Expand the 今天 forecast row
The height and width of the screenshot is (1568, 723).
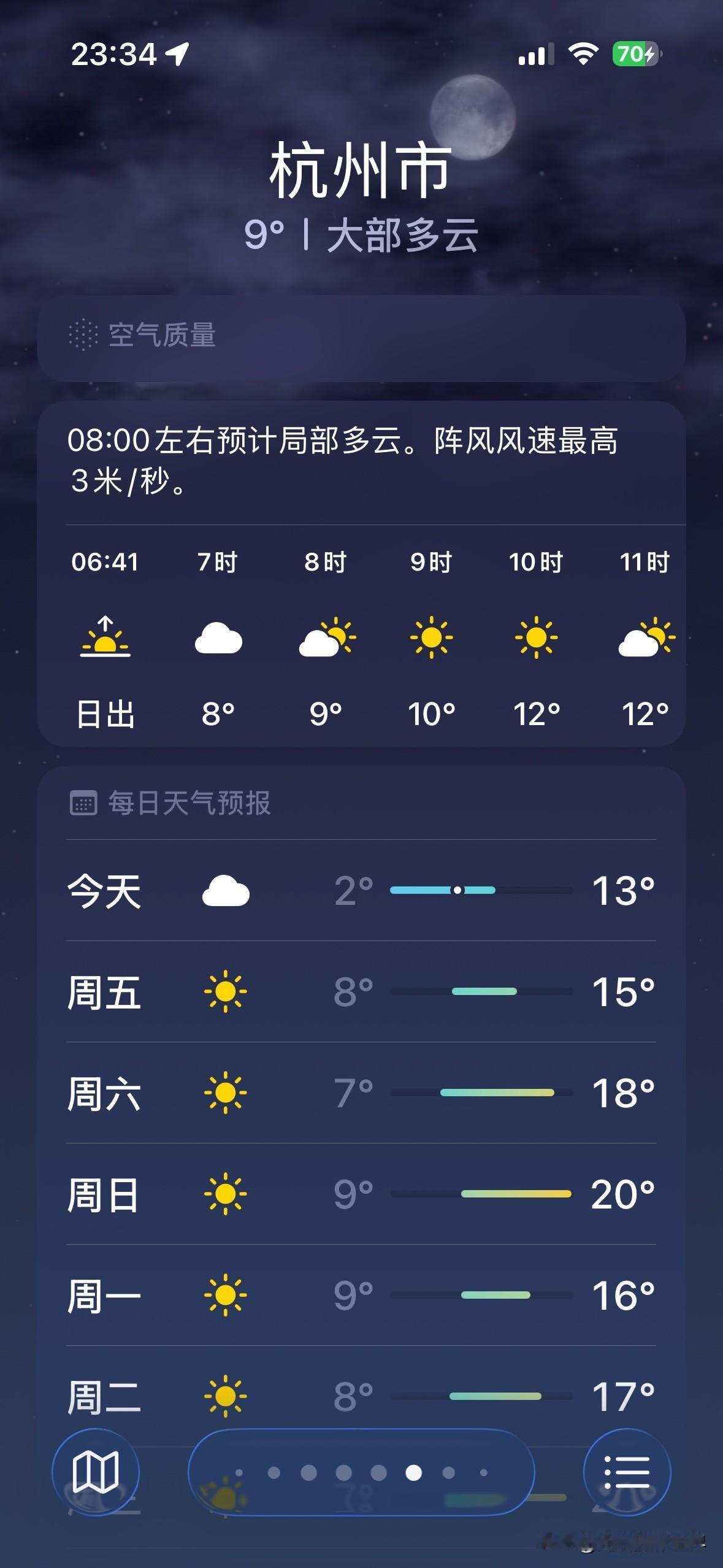point(361,891)
